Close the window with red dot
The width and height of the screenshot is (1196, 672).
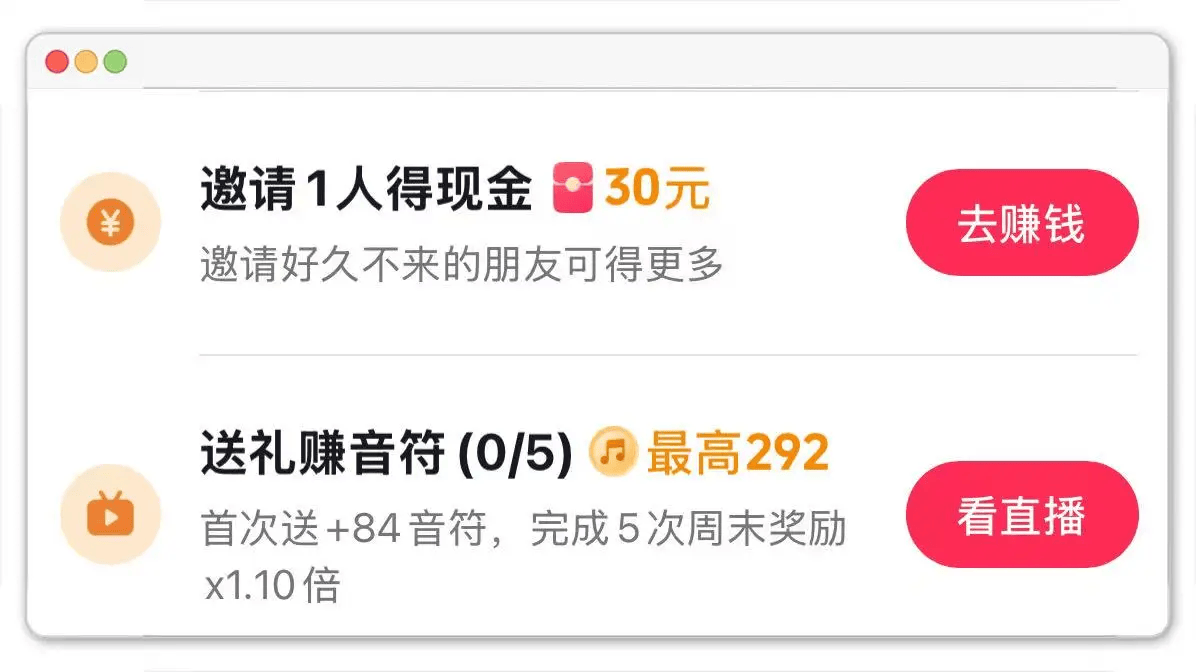57,62
